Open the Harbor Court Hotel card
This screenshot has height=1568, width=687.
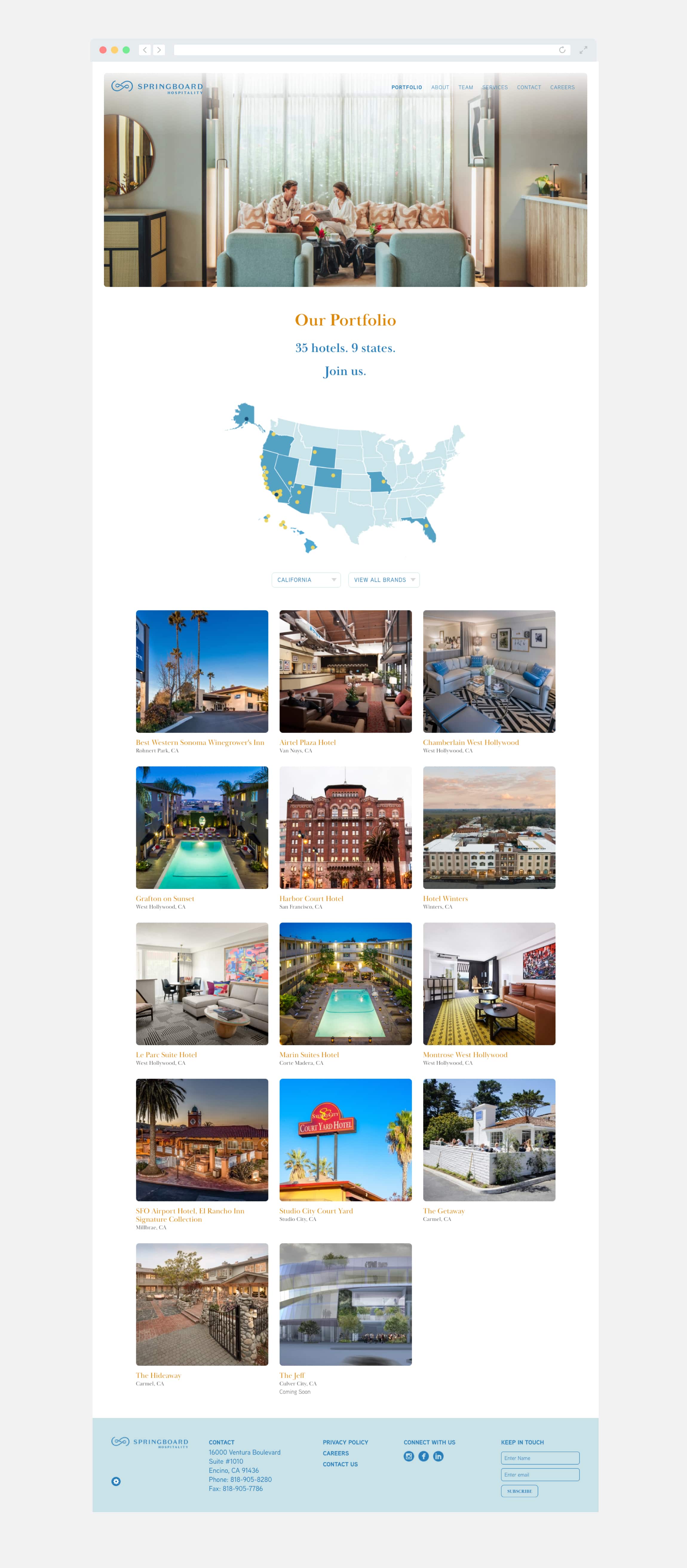point(345,827)
